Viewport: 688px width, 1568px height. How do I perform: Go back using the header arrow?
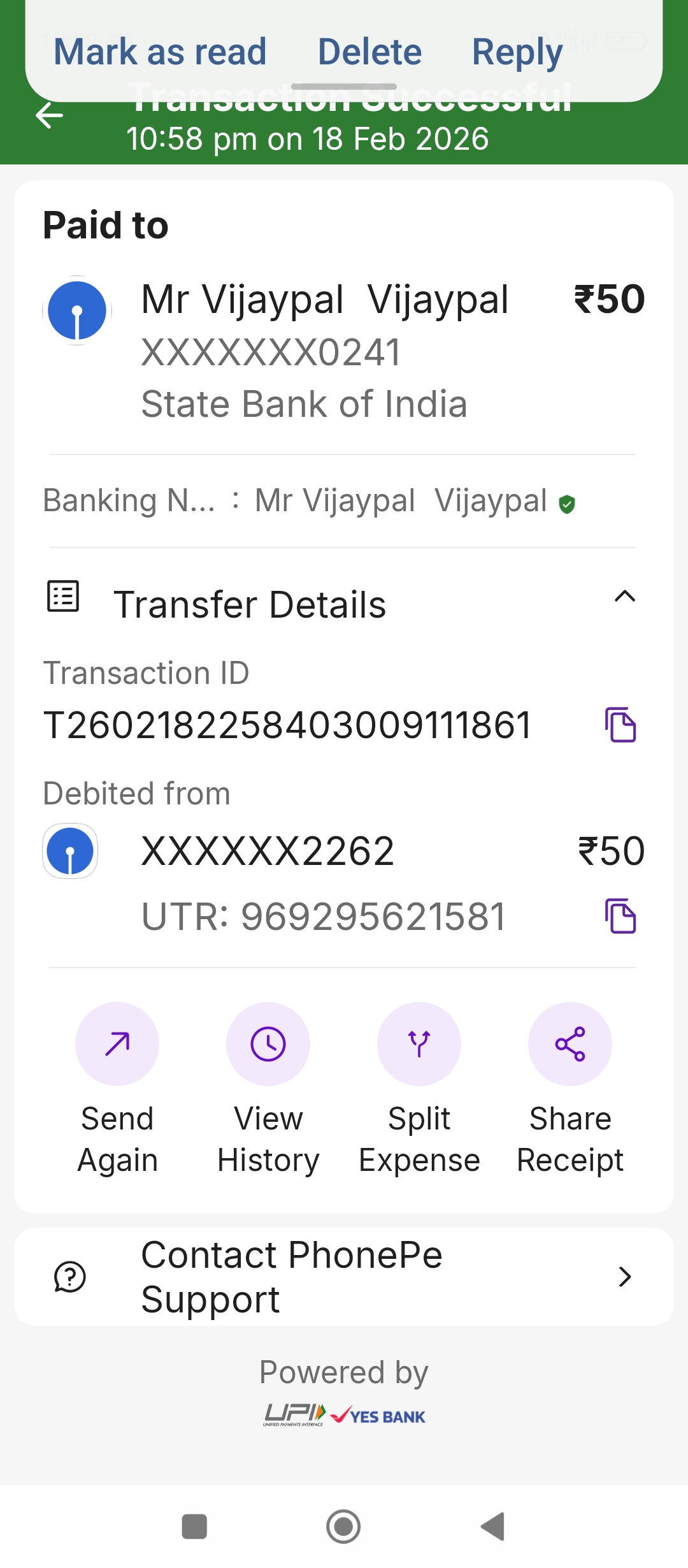50,115
